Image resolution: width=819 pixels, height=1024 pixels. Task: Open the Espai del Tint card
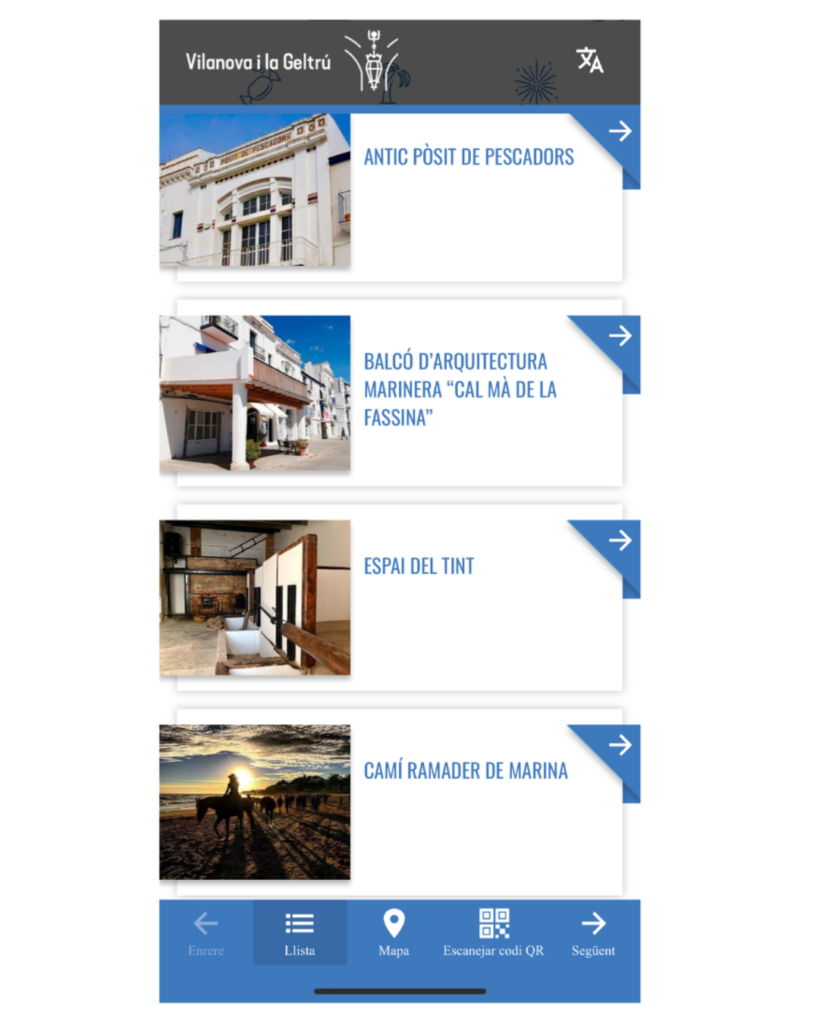point(419,566)
